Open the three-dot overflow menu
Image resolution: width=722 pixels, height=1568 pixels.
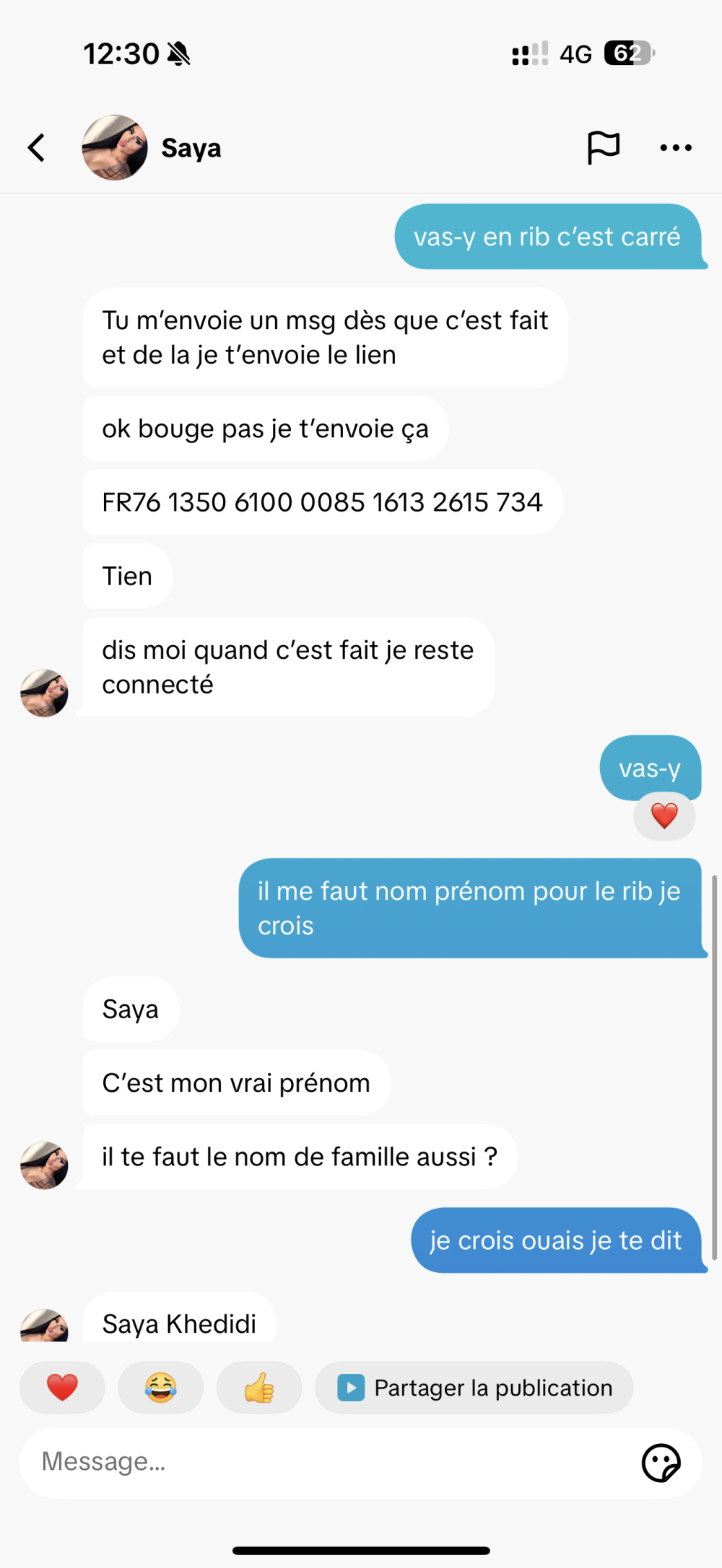676,148
